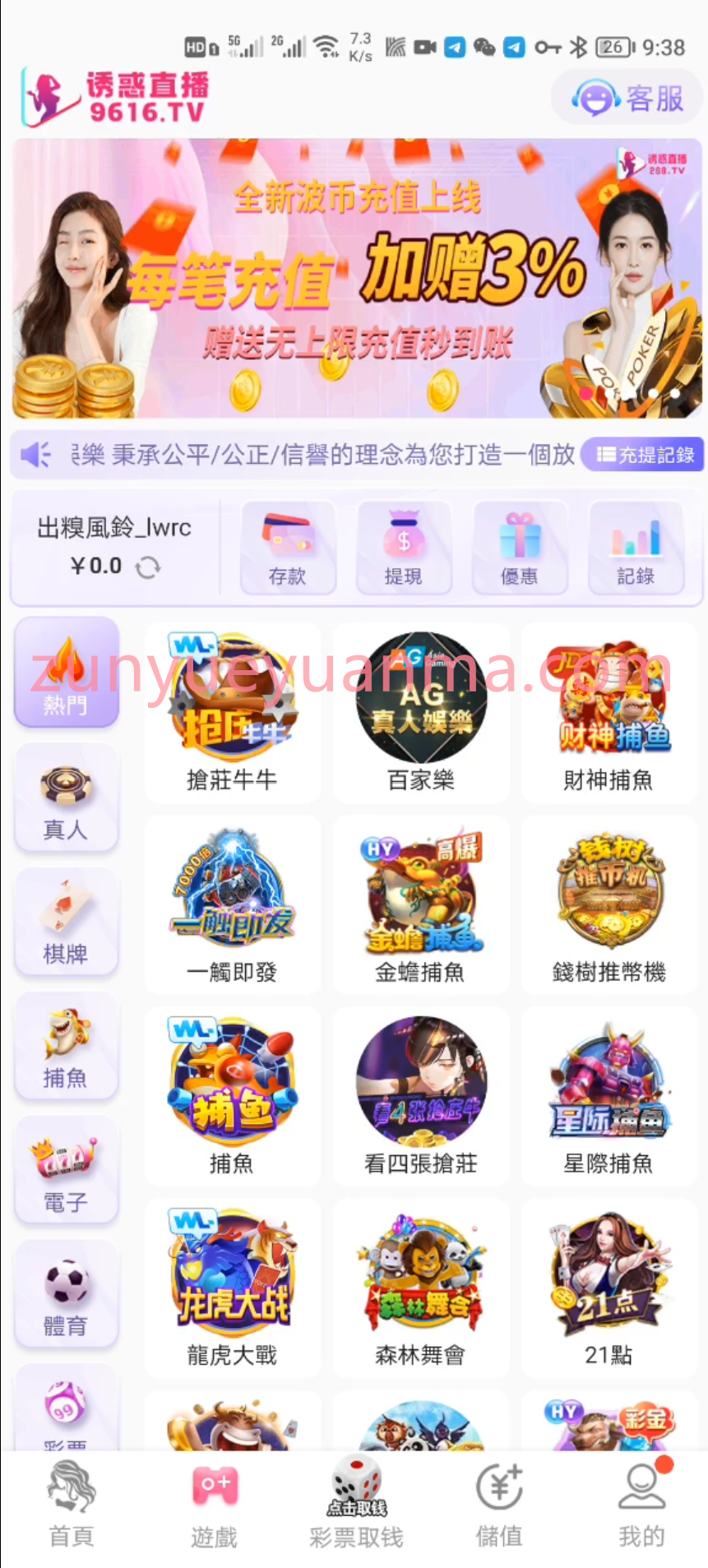Open the 21點 game

pos(609,1287)
